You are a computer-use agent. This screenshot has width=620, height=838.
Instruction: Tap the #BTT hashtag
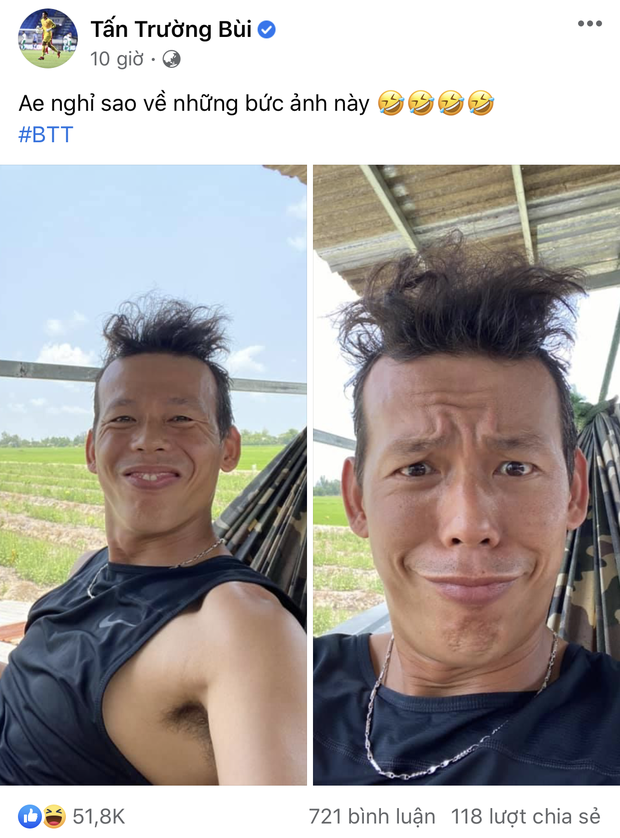[x=46, y=135]
